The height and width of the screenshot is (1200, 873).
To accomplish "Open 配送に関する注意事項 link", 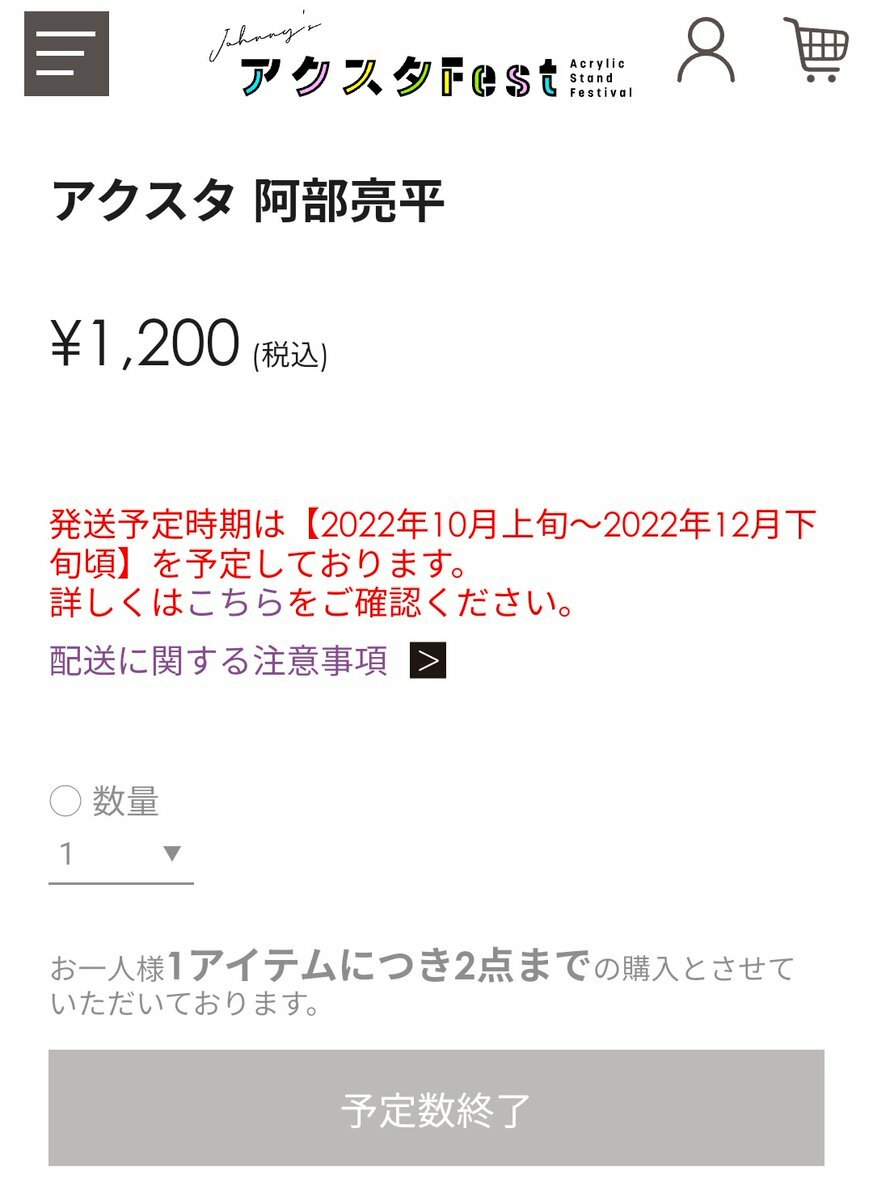I will click(x=247, y=661).
